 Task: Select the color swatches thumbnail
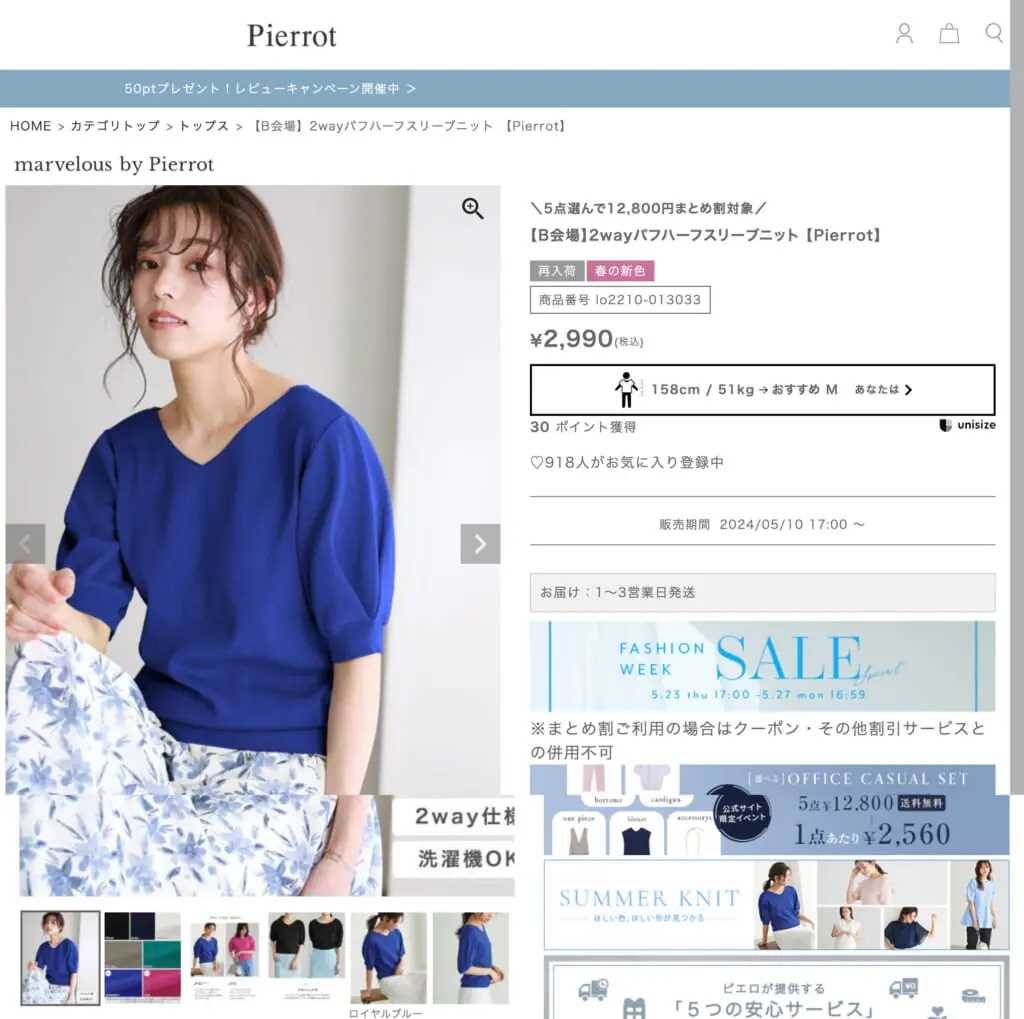coord(142,955)
